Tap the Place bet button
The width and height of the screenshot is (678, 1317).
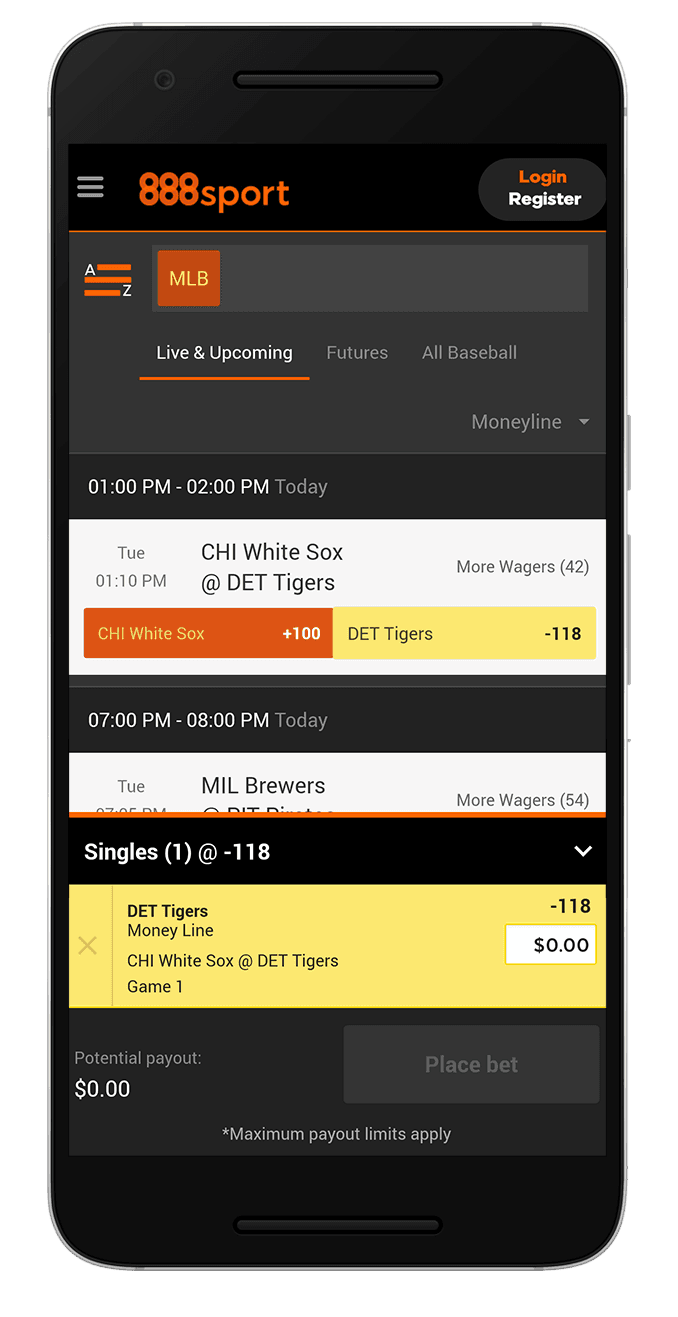click(x=471, y=1065)
